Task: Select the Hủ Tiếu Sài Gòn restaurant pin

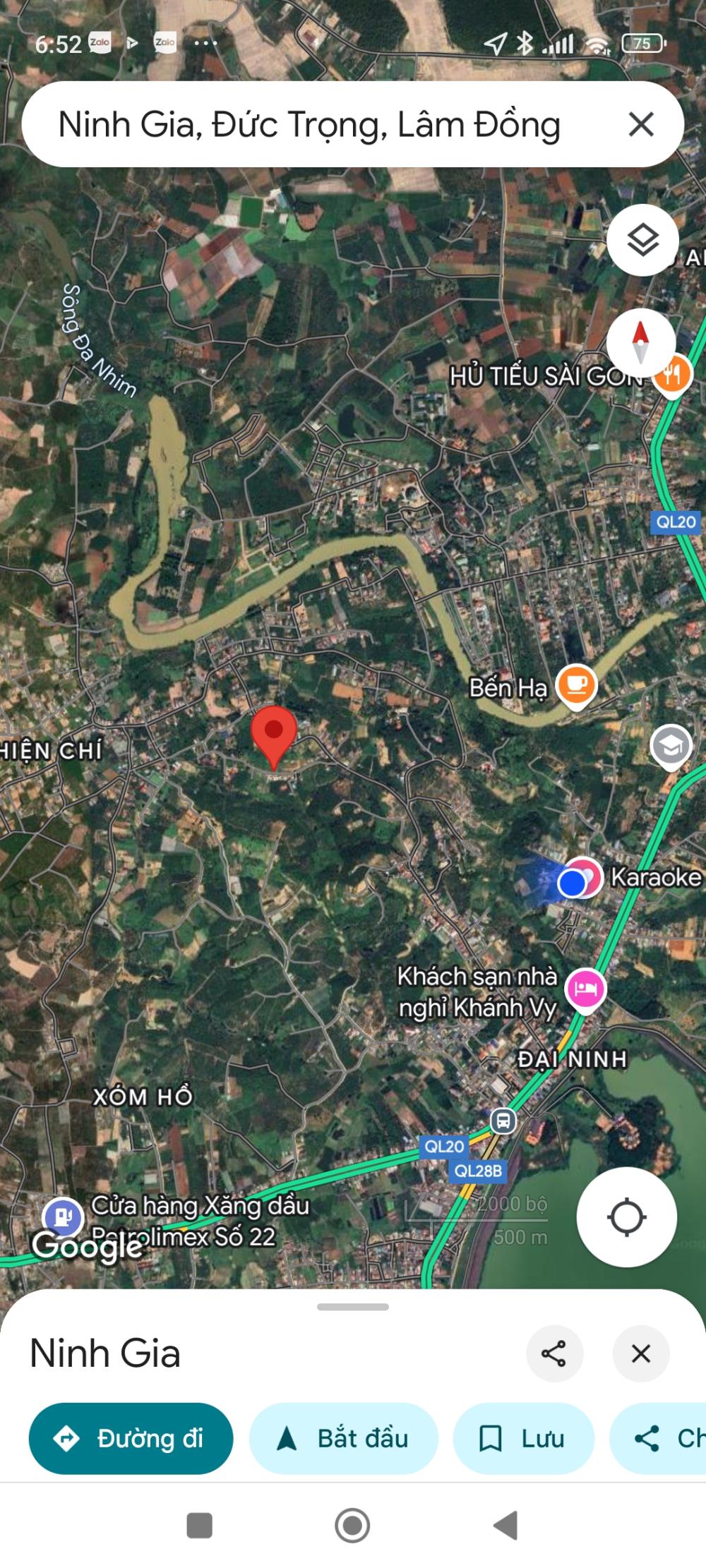Action: tap(671, 376)
